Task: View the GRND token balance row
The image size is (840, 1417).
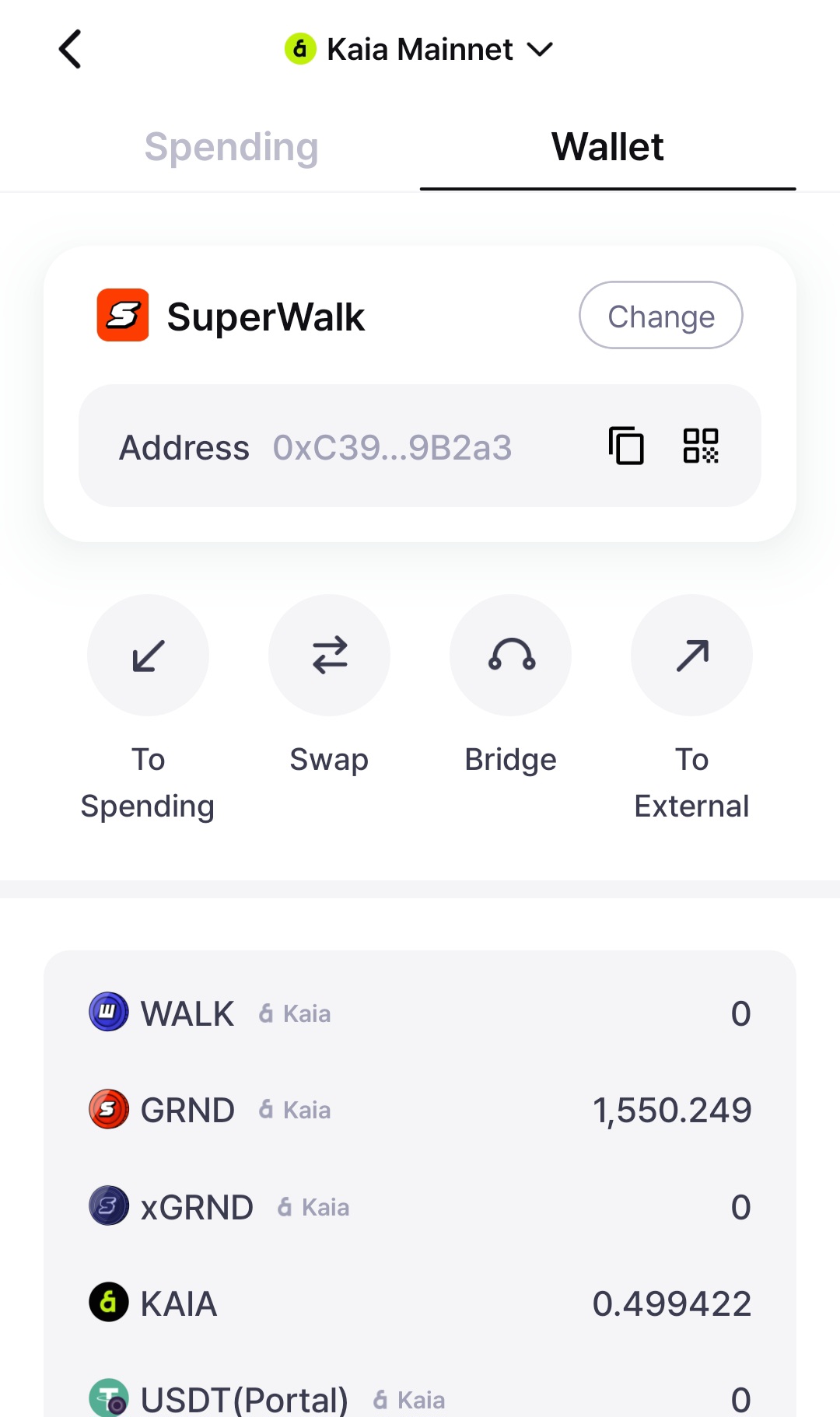Action: coord(420,1110)
